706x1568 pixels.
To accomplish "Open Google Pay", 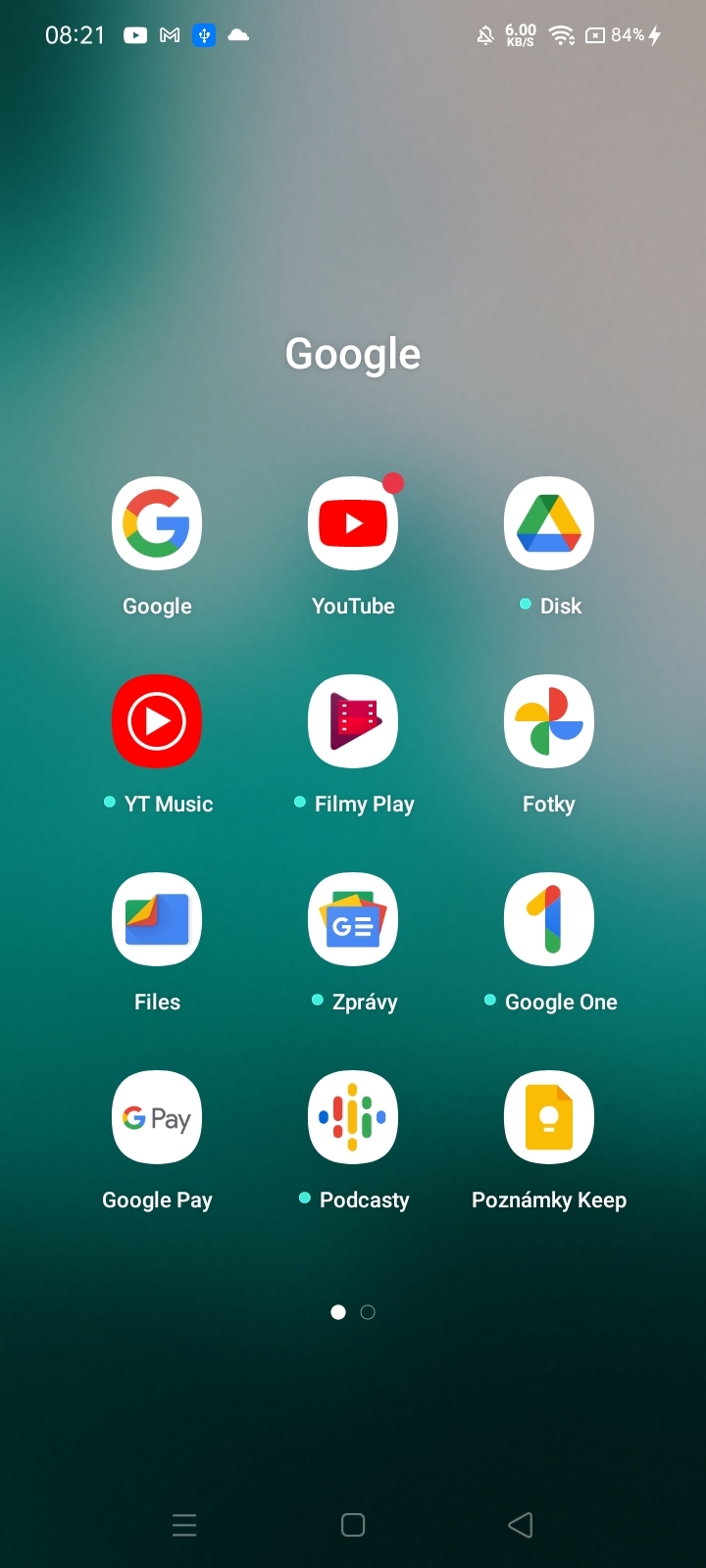I will click(x=157, y=1117).
